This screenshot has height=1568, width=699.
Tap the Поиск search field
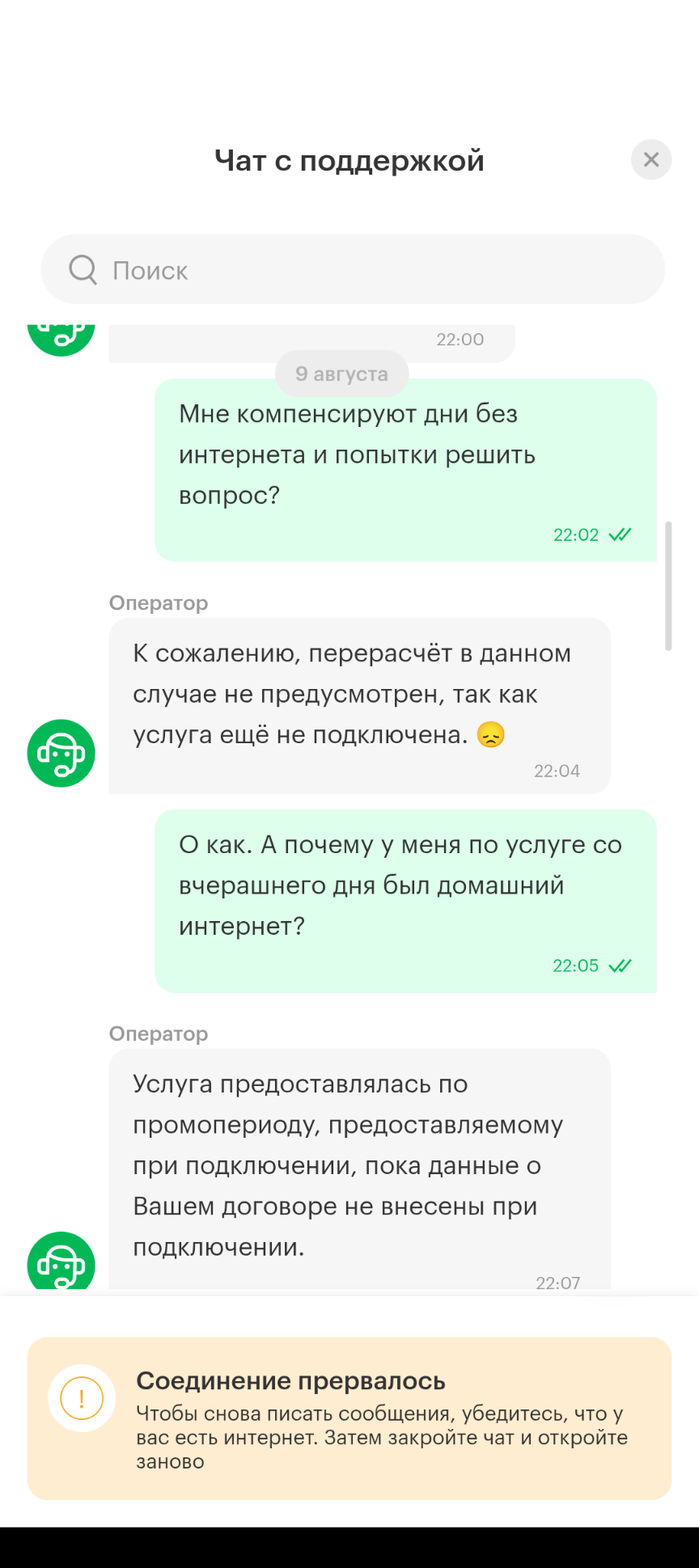tap(353, 270)
